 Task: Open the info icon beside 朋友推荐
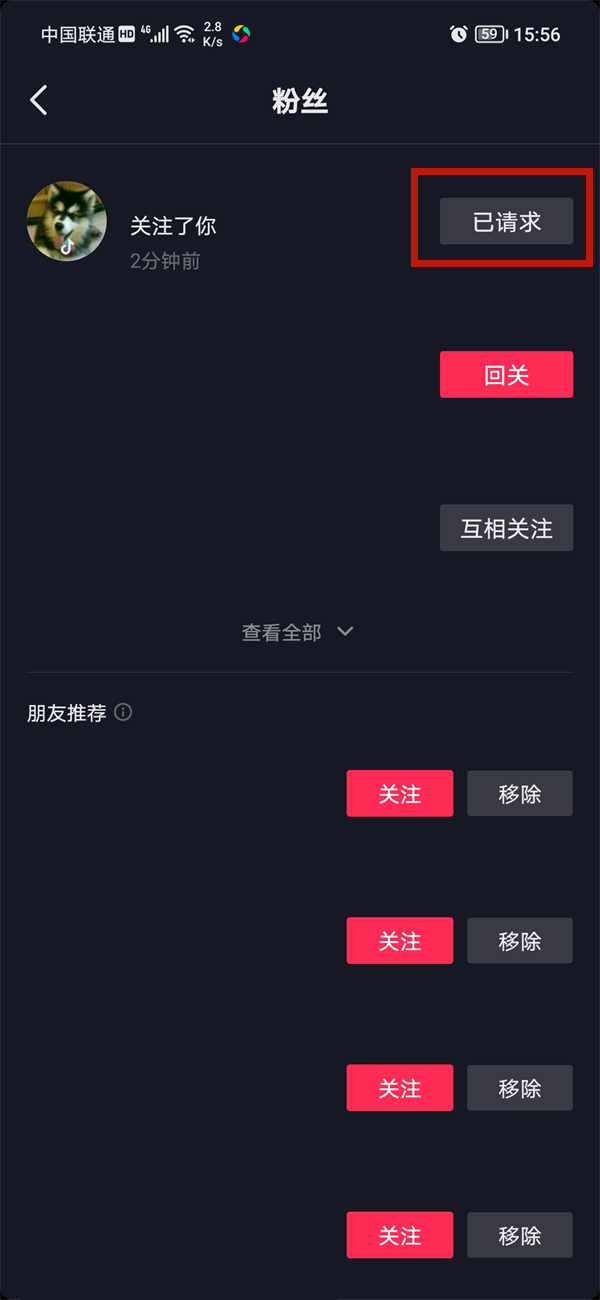click(x=123, y=713)
